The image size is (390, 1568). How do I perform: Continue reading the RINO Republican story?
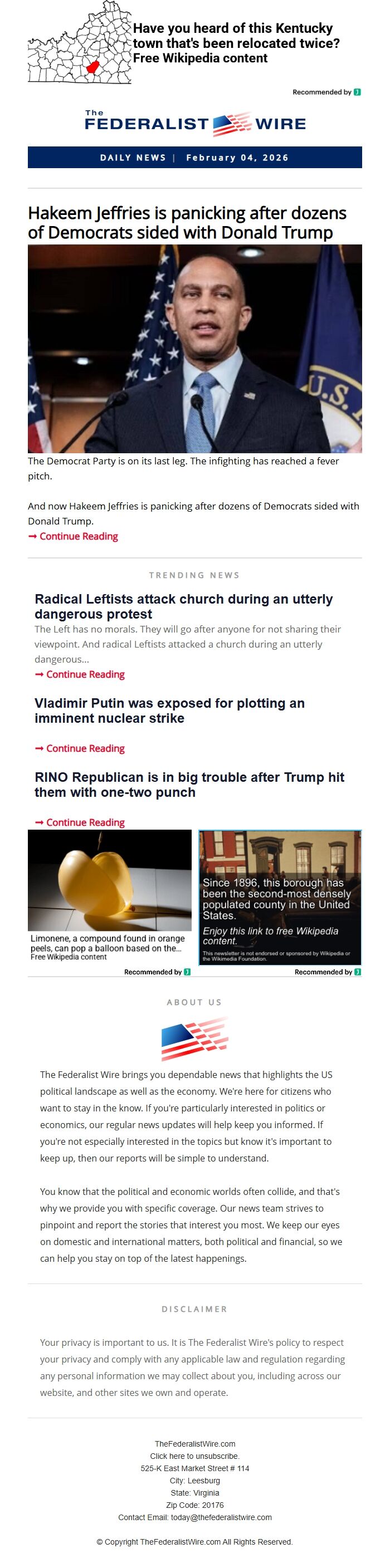85,822
